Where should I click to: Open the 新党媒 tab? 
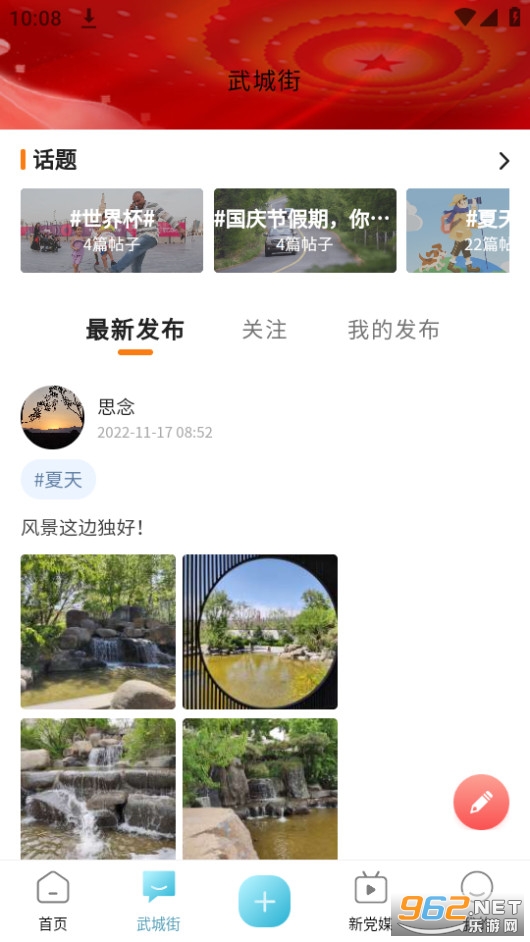[x=370, y=900]
